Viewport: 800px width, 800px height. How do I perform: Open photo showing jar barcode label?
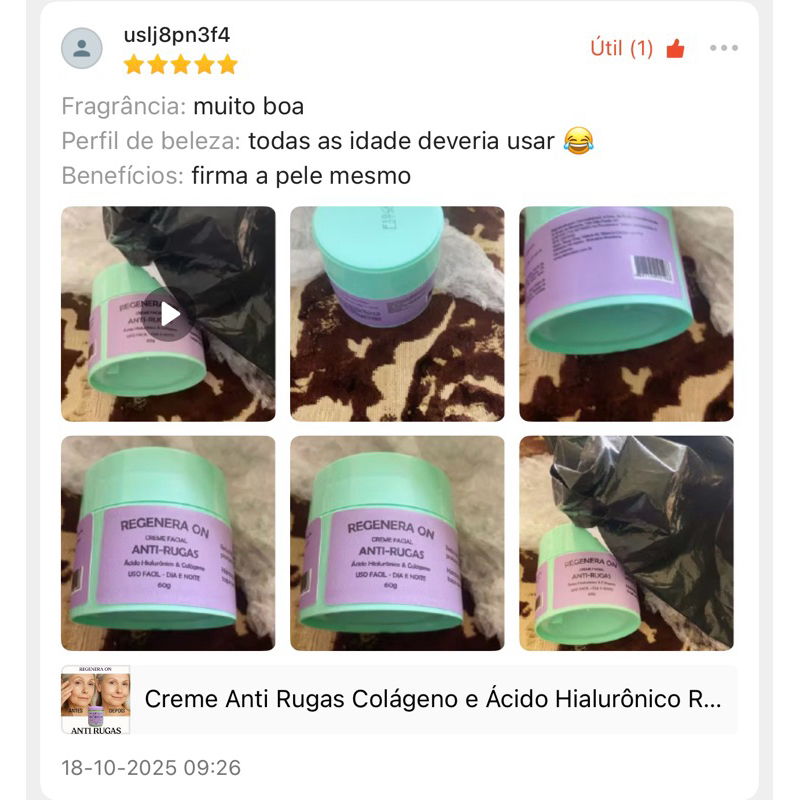tap(626, 314)
